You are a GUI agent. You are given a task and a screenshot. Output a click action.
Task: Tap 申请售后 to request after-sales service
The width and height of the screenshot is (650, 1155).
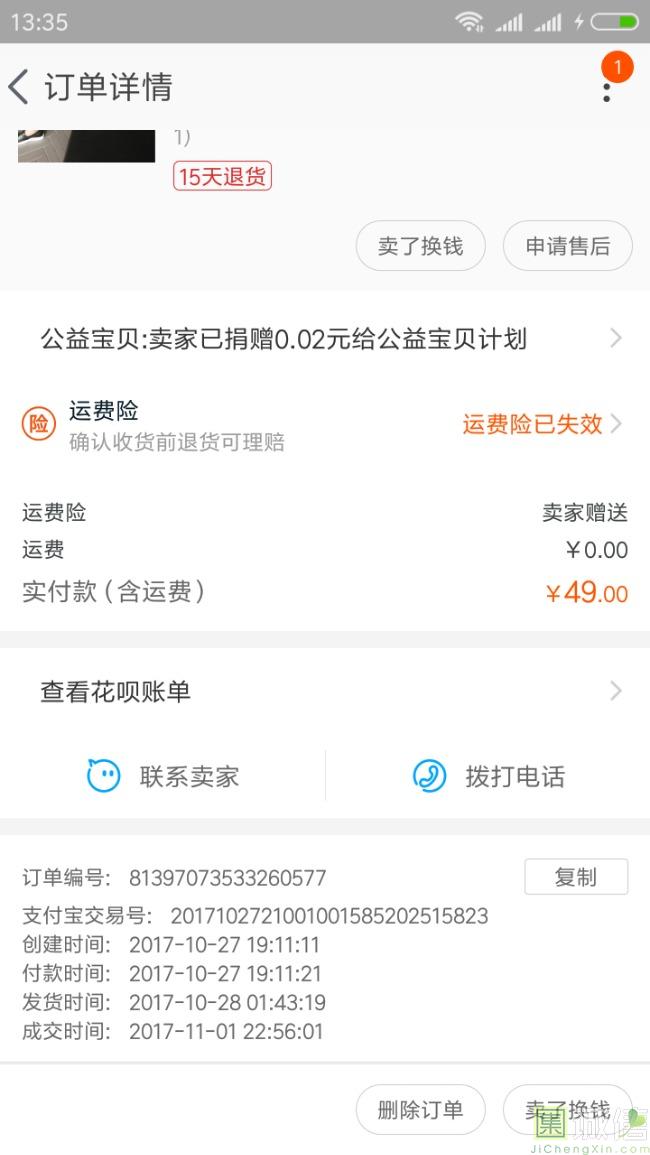567,246
